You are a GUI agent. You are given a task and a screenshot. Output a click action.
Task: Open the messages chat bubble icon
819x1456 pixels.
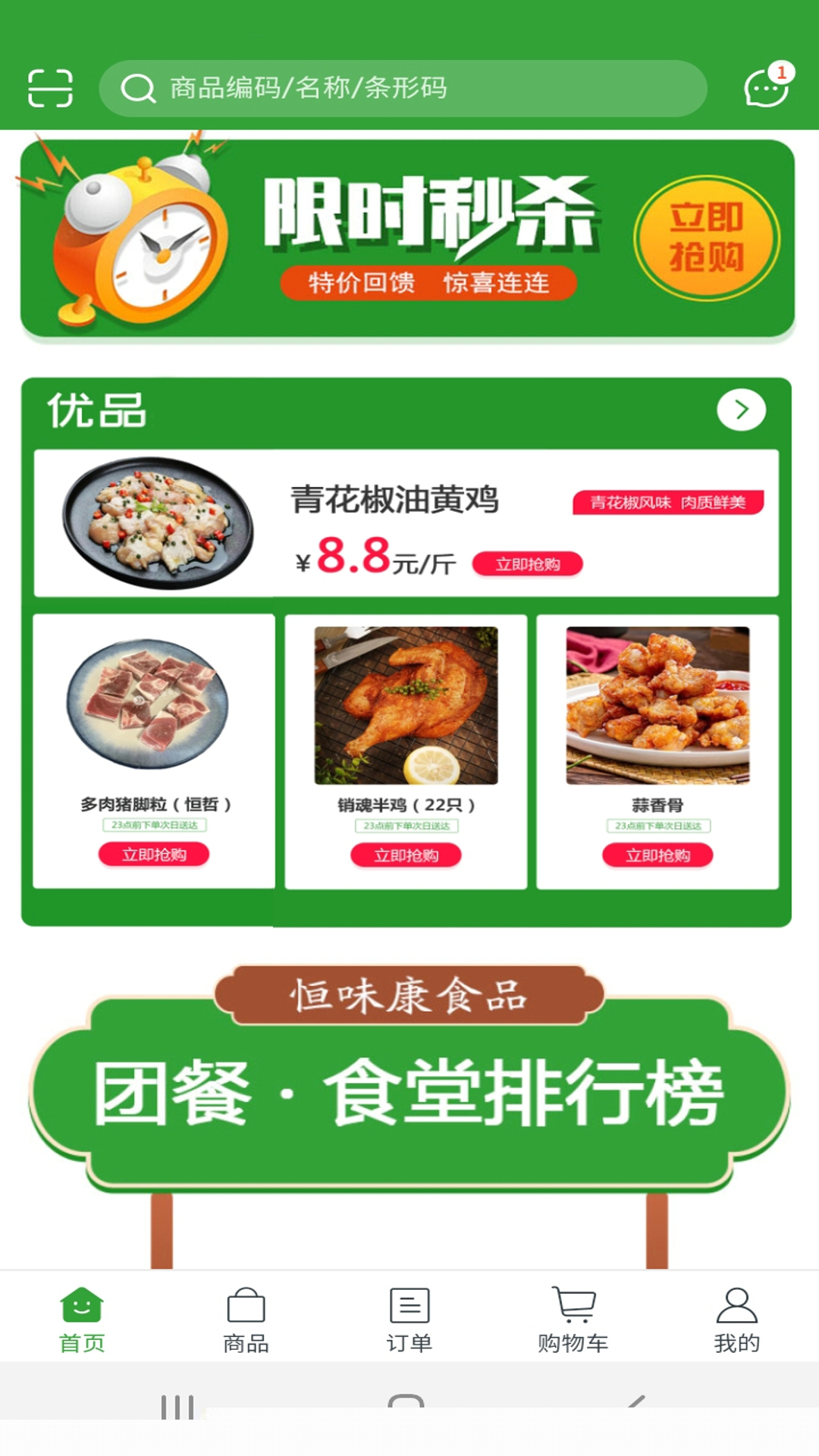(x=766, y=88)
